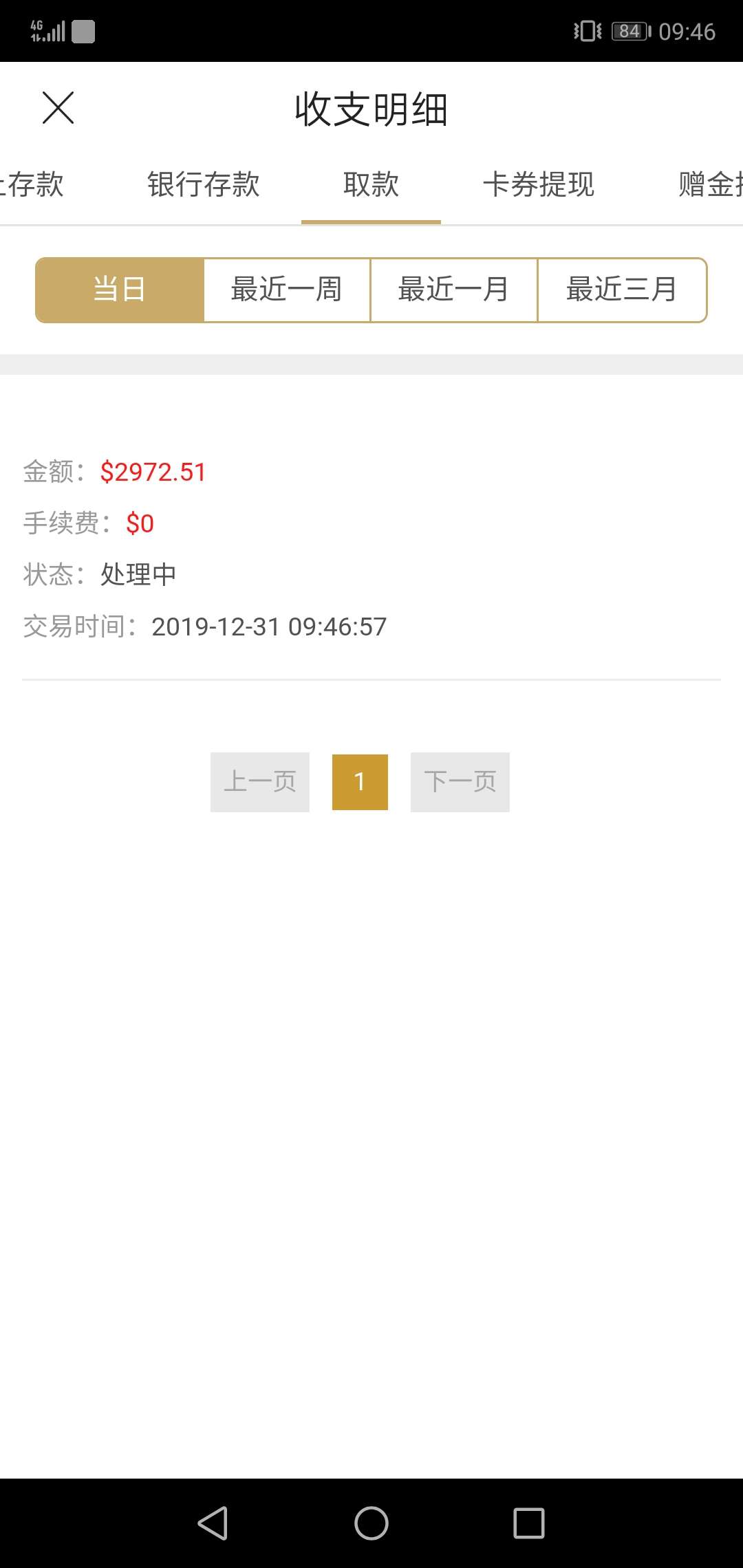Enable the 最近一月 filter
Viewport: 743px width, 1568px height.
454,290
